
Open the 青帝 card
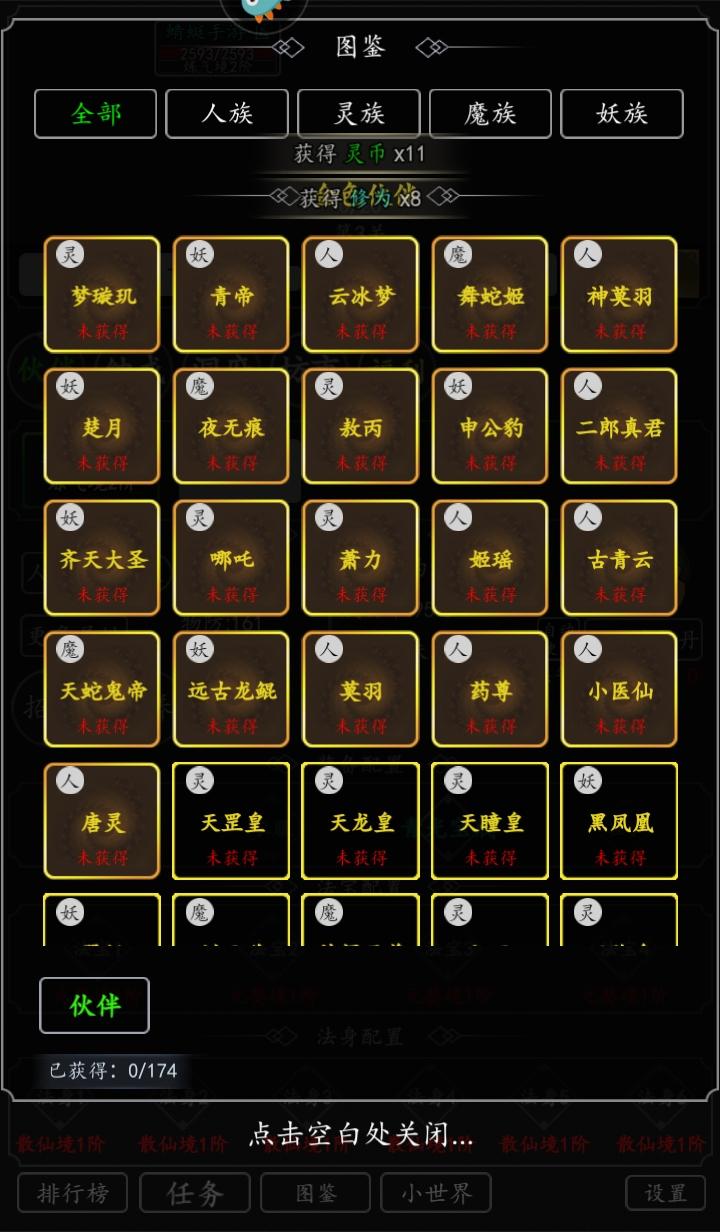(x=232, y=295)
